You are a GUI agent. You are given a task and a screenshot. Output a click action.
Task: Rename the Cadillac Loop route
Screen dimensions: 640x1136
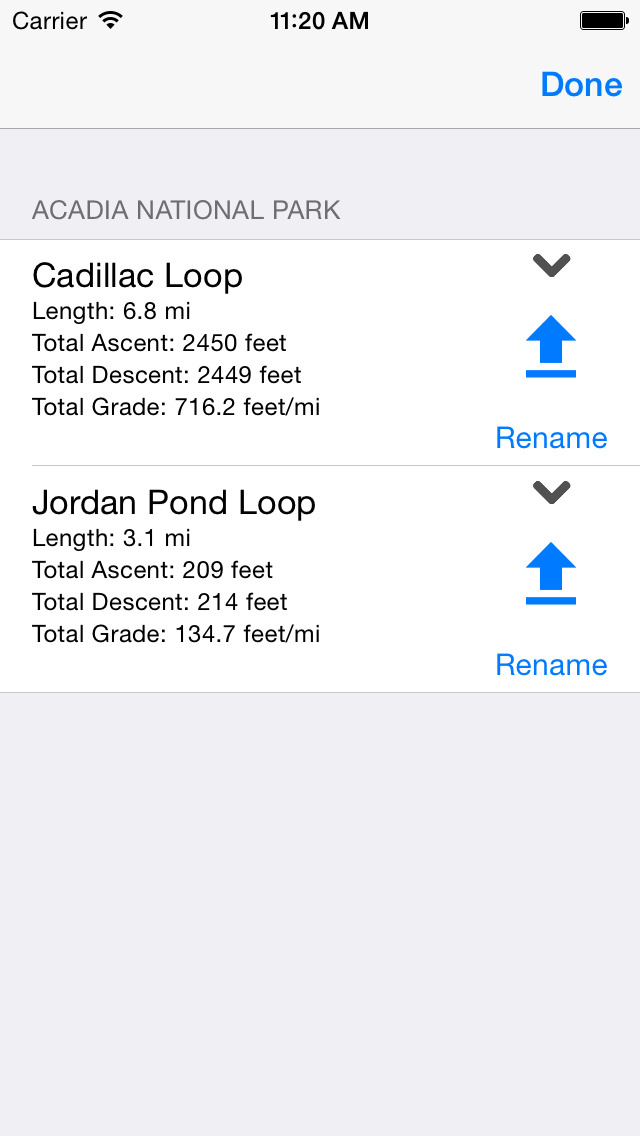pyautogui.click(x=551, y=438)
